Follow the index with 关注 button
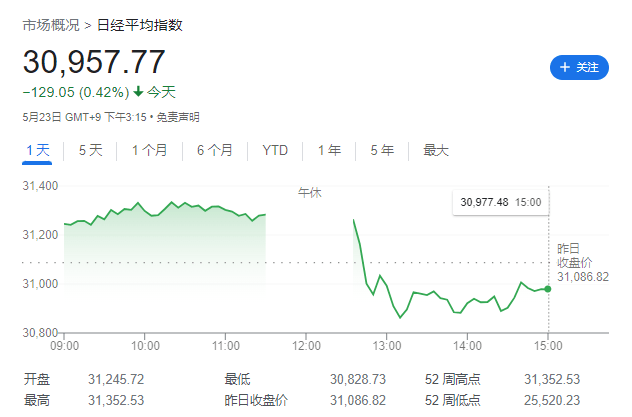This screenshot has width=632, height=417. (x=579, y=68)
